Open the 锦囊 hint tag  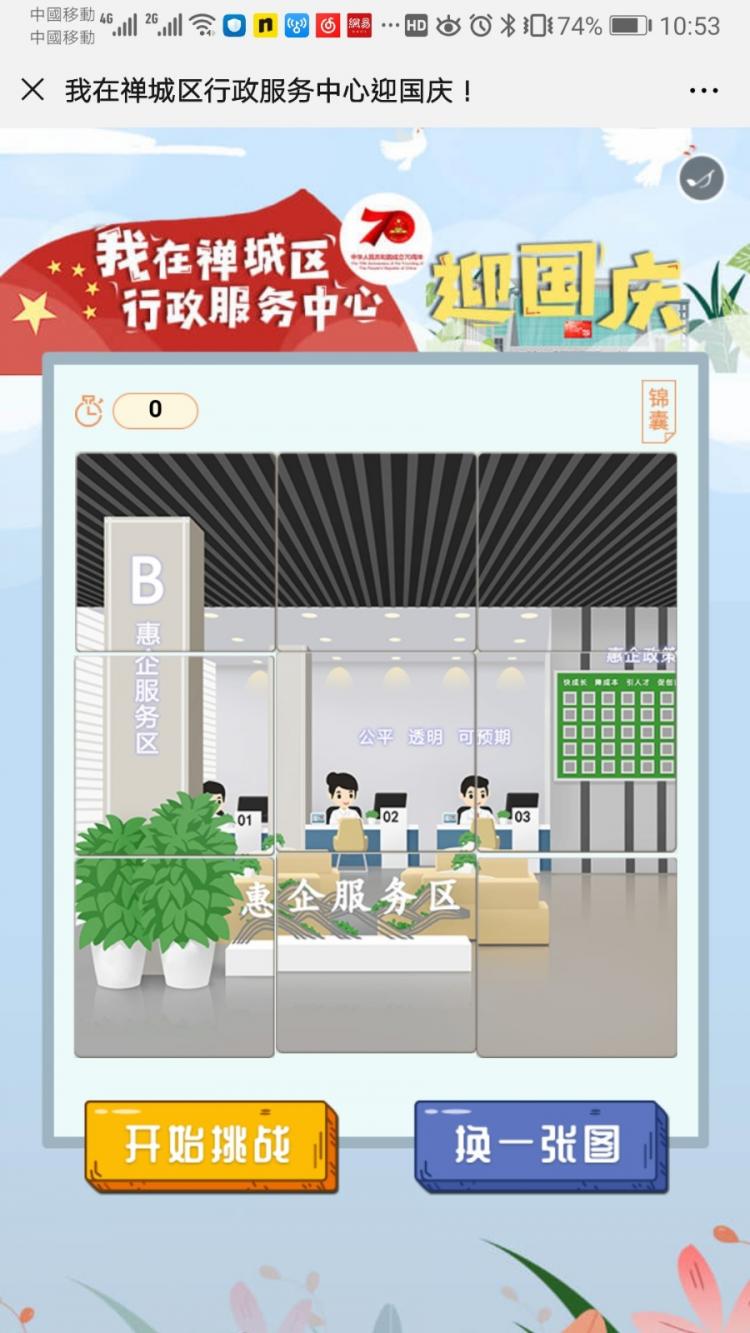coord(659,411)
